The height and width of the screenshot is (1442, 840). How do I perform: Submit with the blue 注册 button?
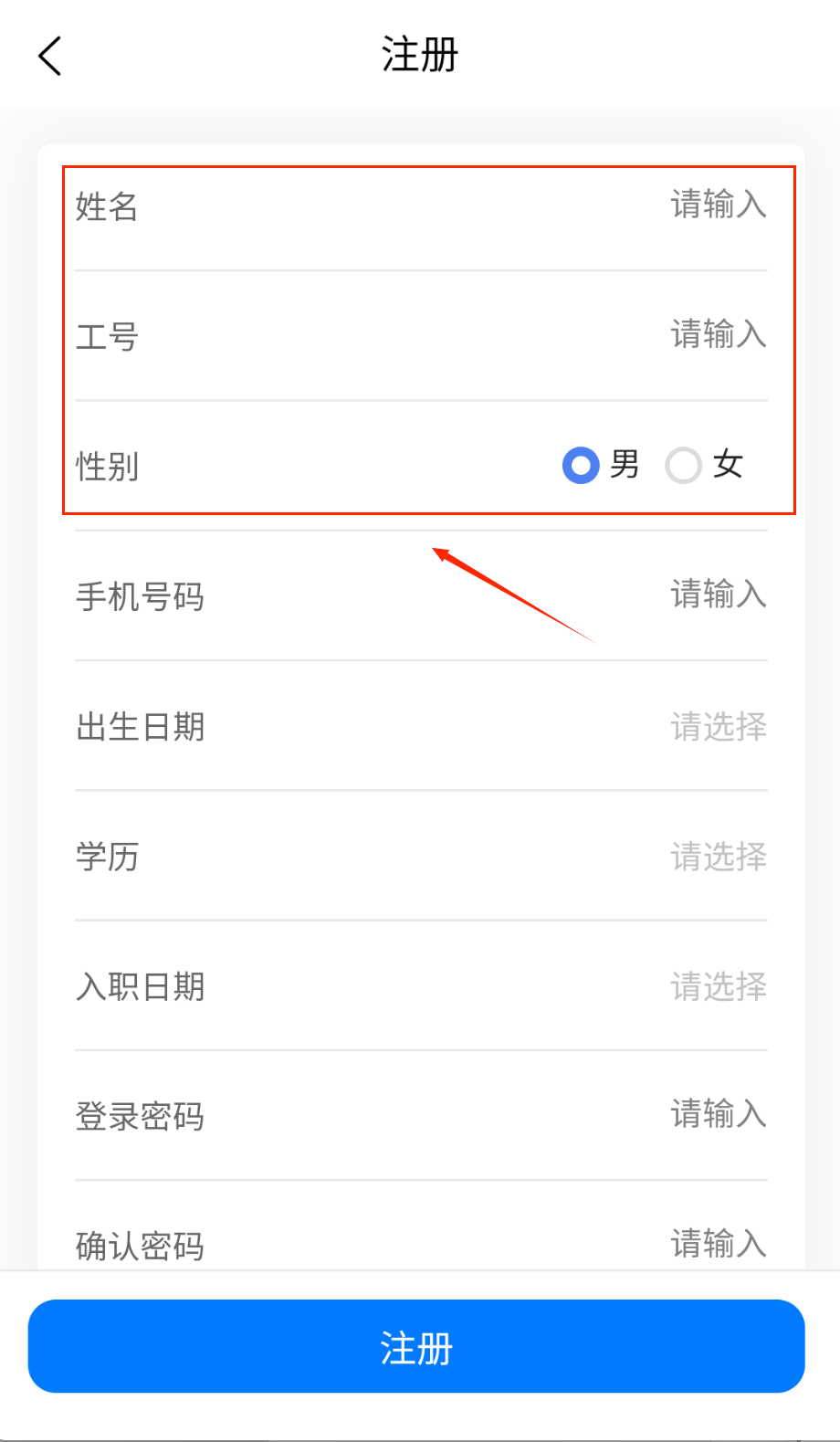coord(416,1346)
